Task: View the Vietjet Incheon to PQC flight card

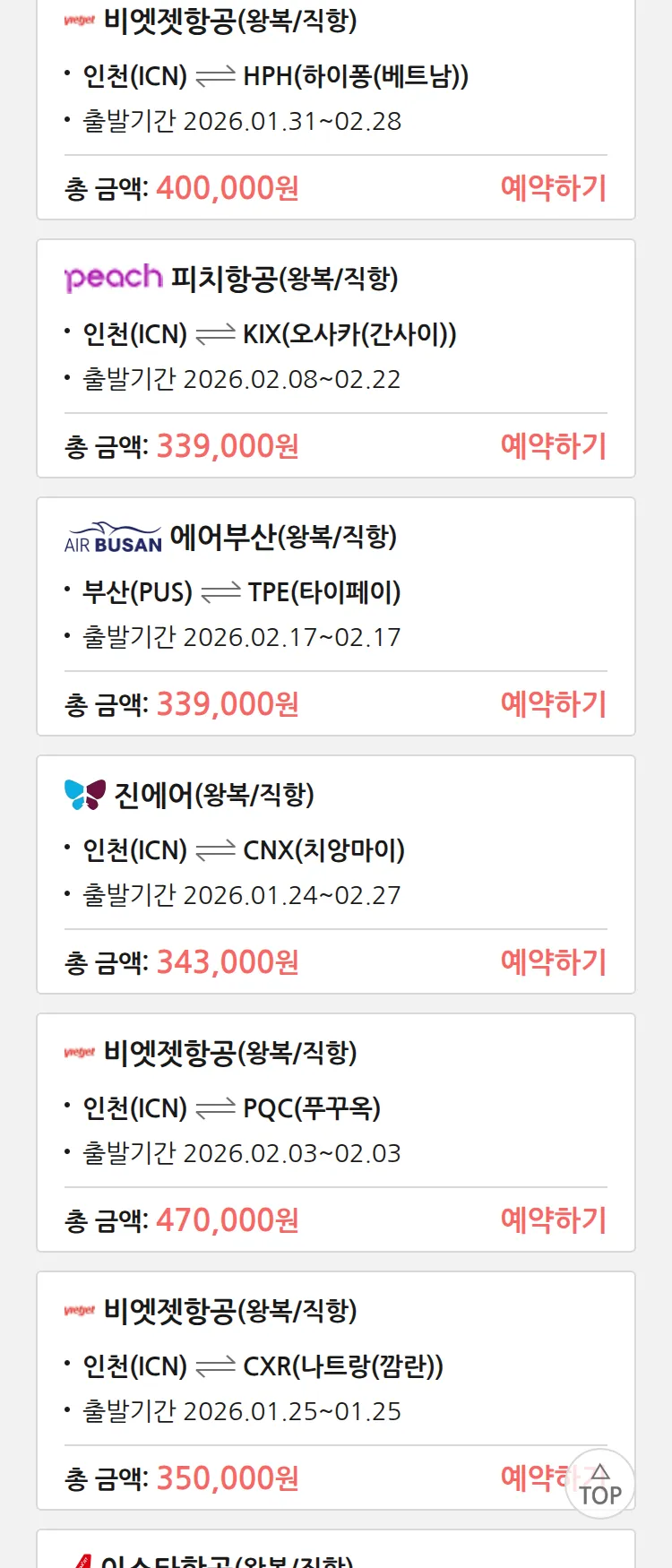Action: (335, 1108)
